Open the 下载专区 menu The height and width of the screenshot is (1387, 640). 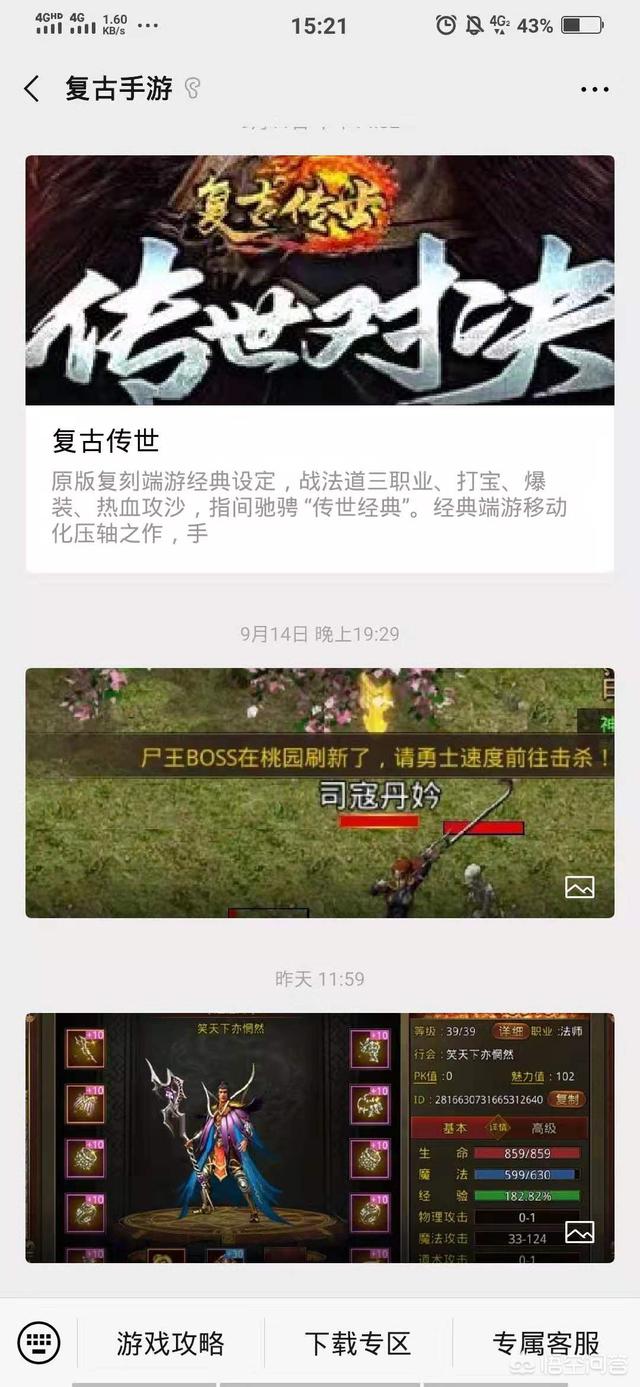click(x=358, y=1342)
